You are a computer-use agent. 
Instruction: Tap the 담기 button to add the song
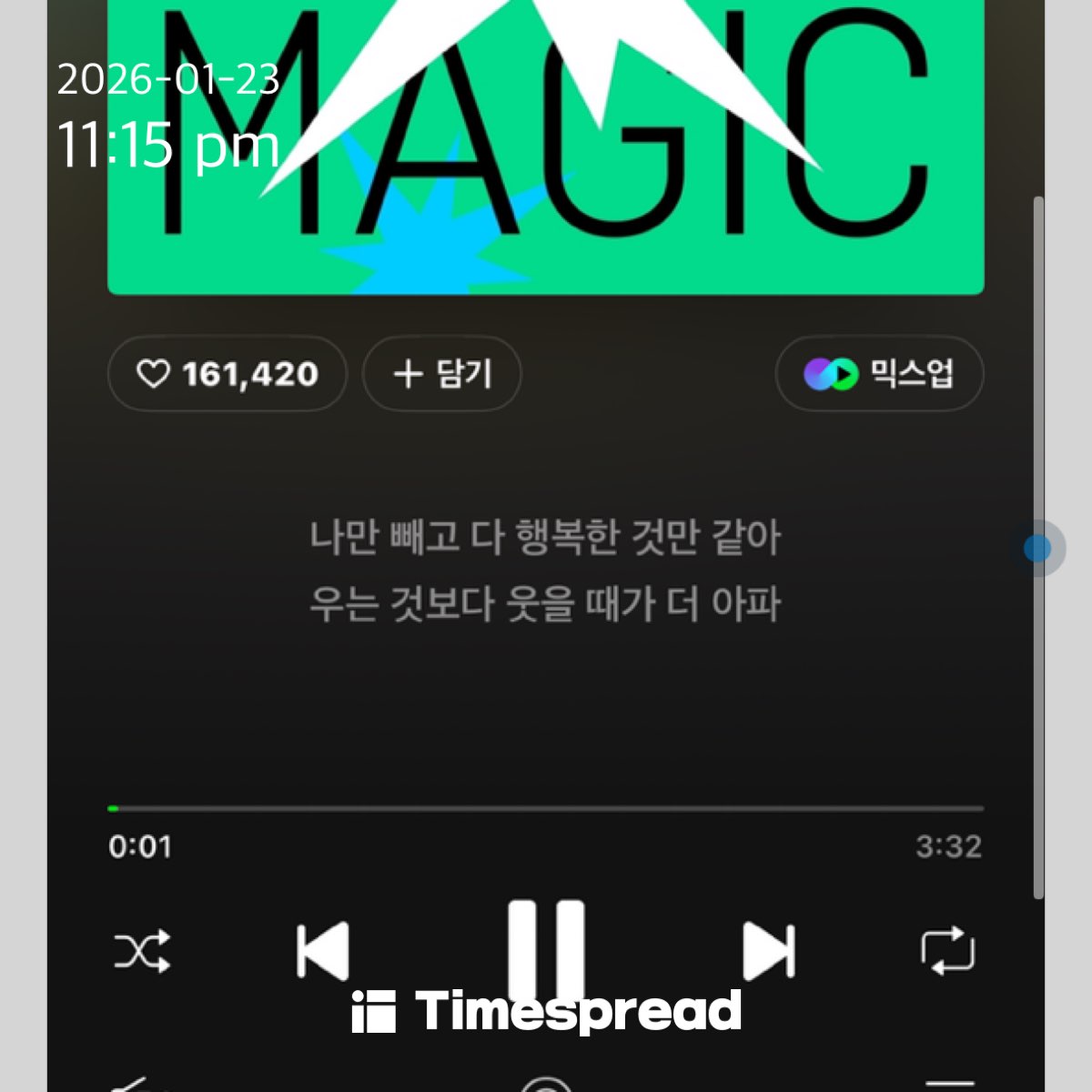[x=442, y=374]
